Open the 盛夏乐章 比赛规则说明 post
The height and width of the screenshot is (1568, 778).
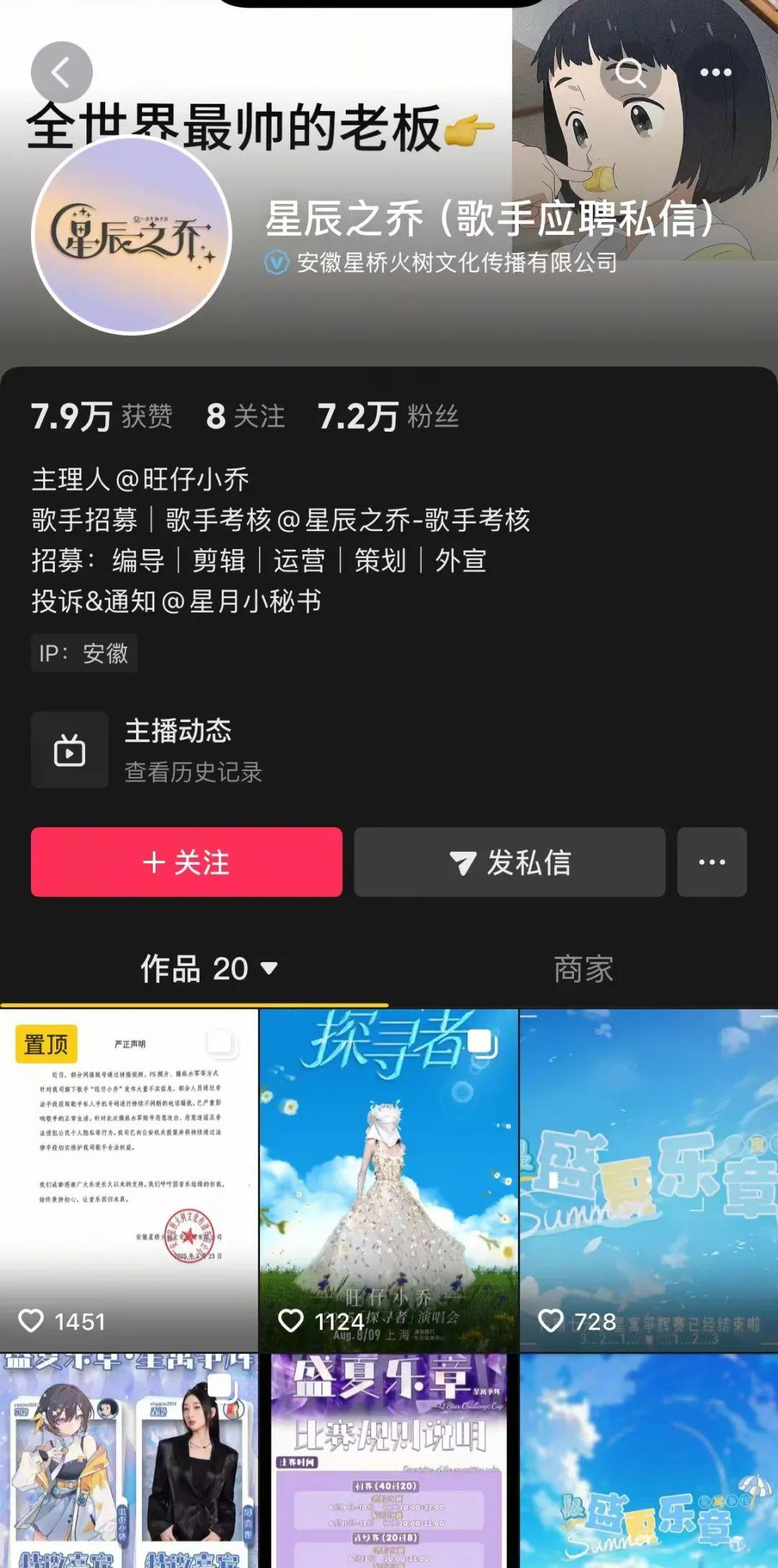pyautogui.click(x=388, y=1463)
